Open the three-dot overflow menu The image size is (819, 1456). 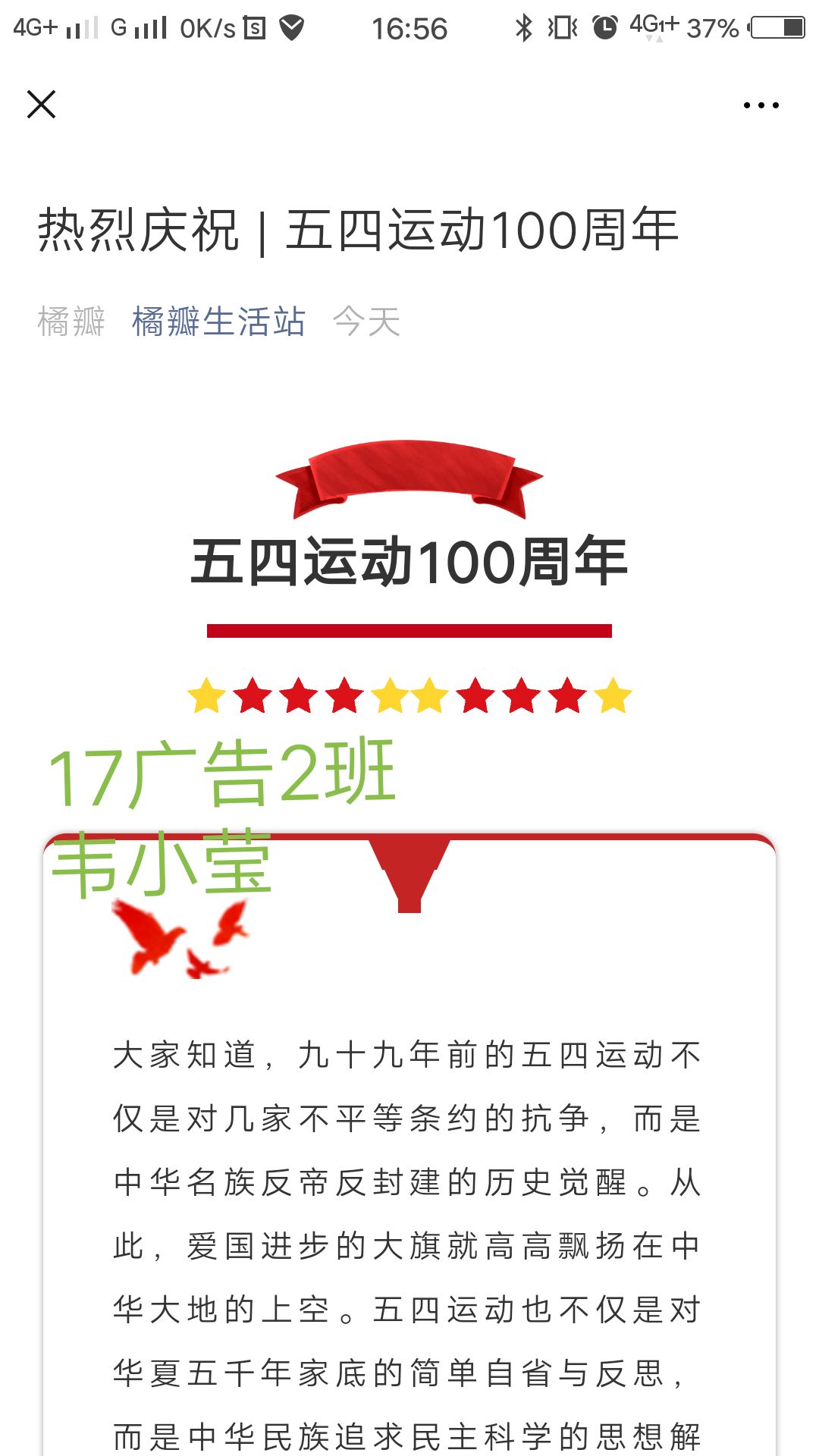(761, 105)
